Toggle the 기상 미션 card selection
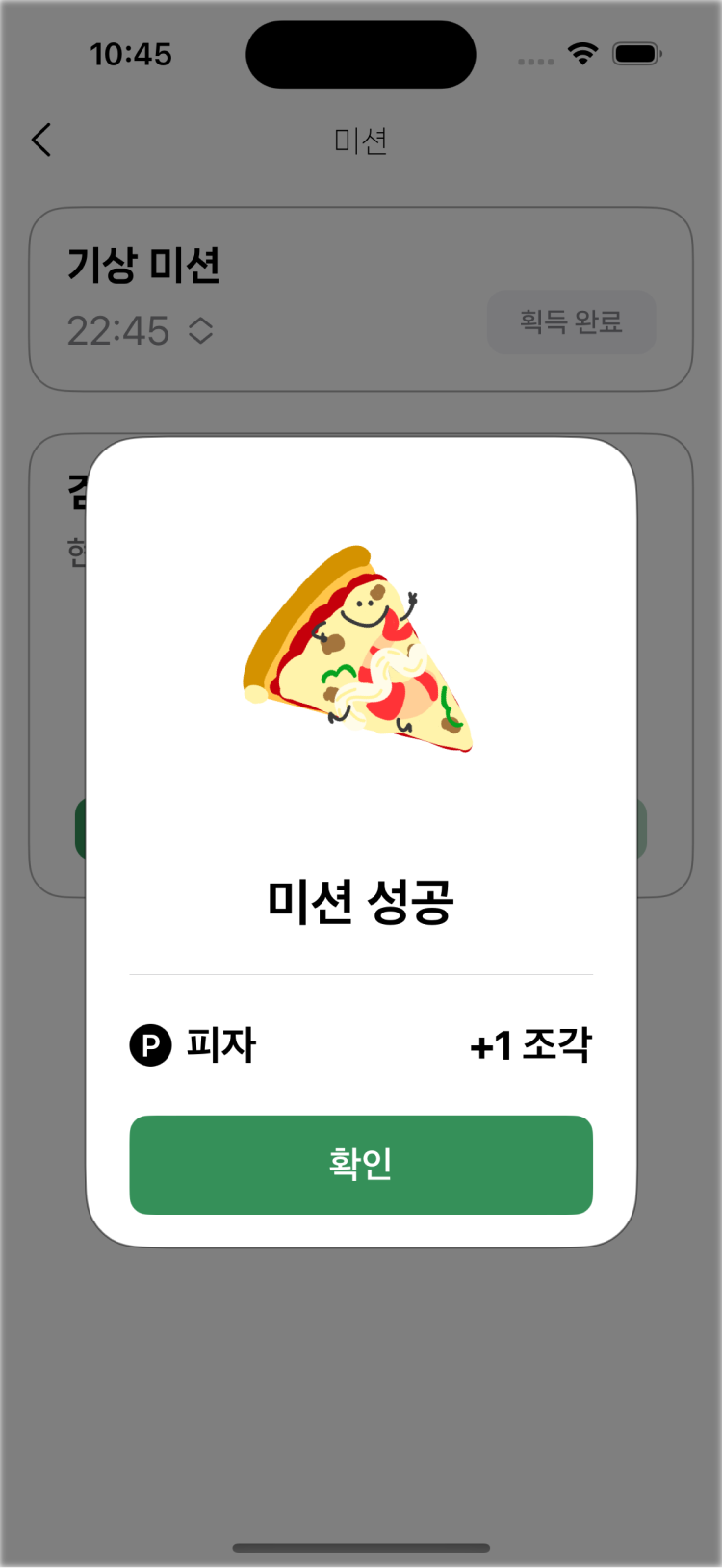Viewport: 722px width, 1568px height. coord(361,296)
